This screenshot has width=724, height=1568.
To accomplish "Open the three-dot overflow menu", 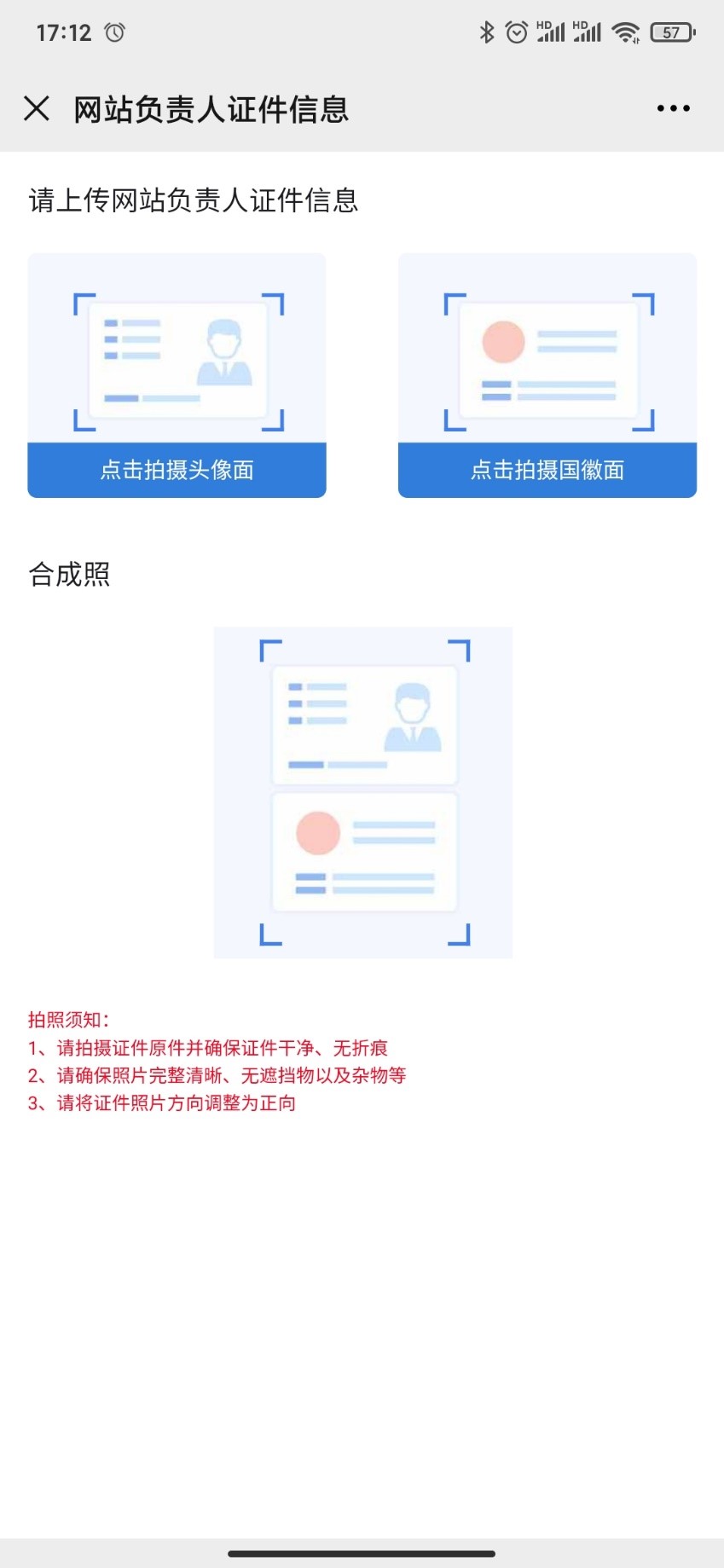I will (673, 108).
